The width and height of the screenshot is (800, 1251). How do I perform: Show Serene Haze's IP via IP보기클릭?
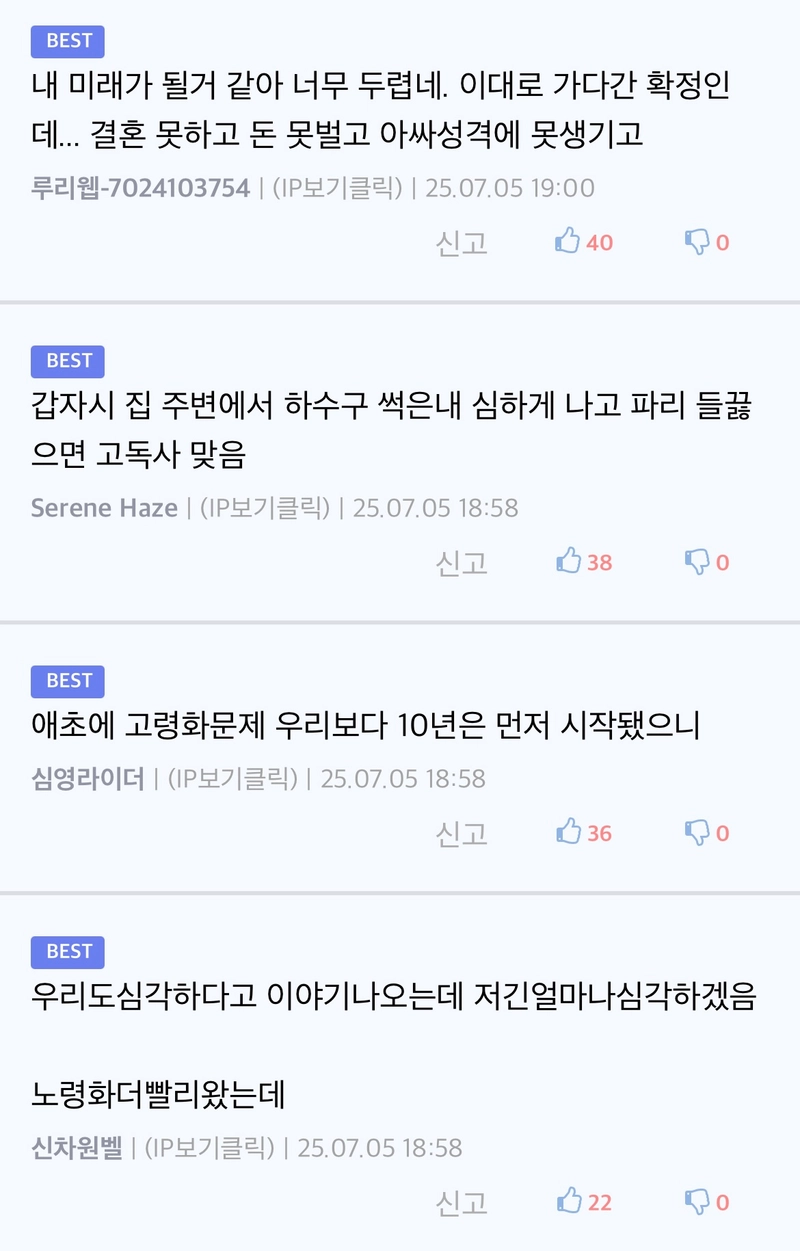pyautogui.click(x=266, y=508)
